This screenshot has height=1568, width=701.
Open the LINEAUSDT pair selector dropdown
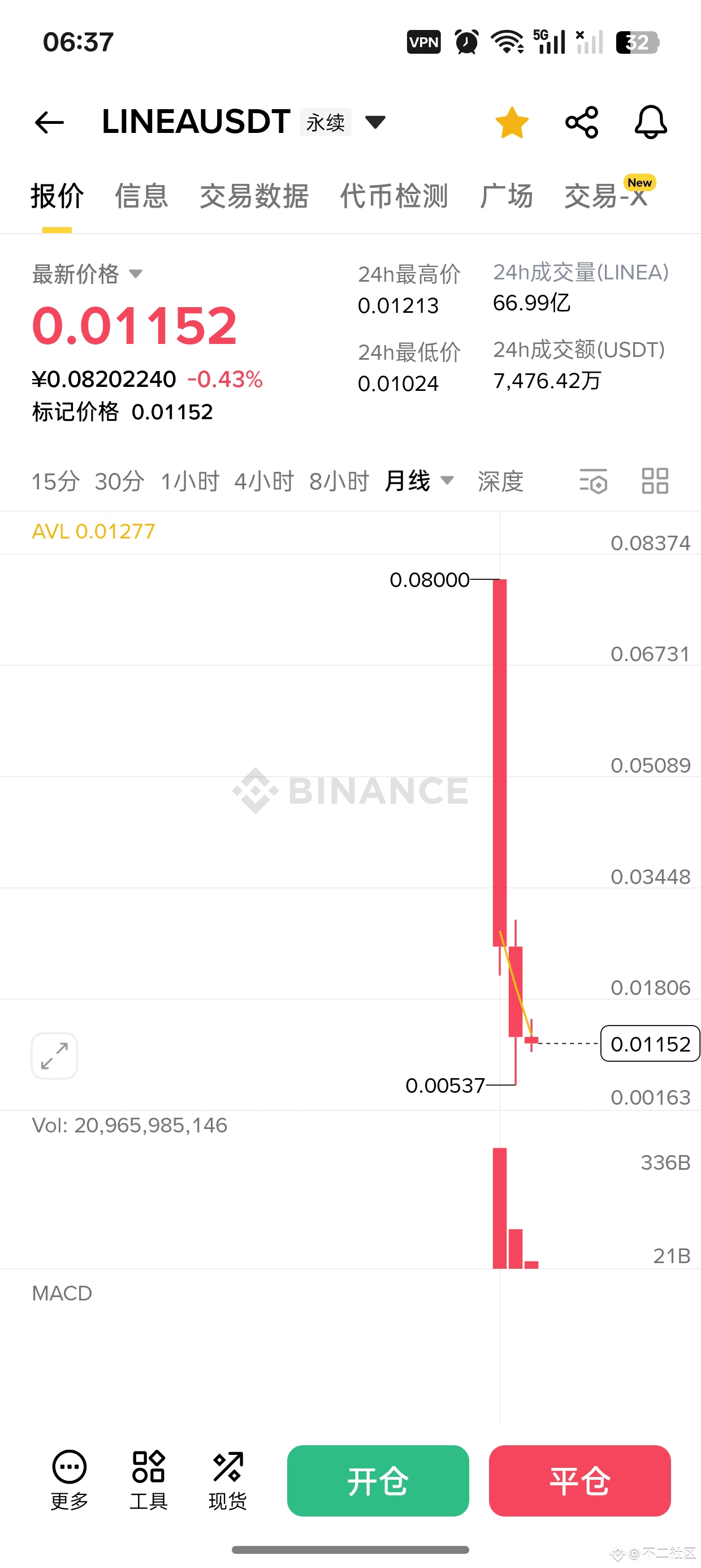(375, 122)
